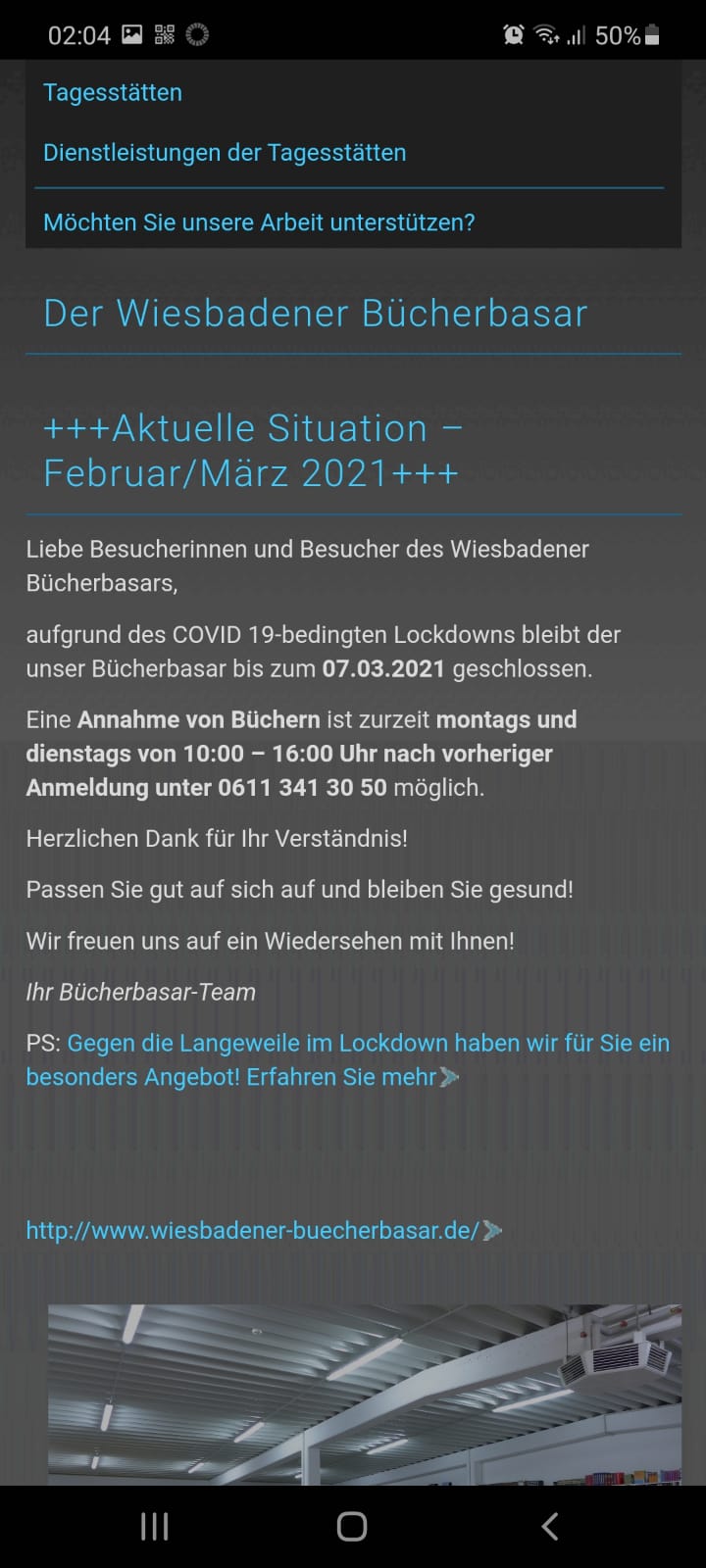Visit the wiesbadener-buecherbasar.de website link
The width and height of the screenshot is (706, 1568).
click(x=253, y=1230)
